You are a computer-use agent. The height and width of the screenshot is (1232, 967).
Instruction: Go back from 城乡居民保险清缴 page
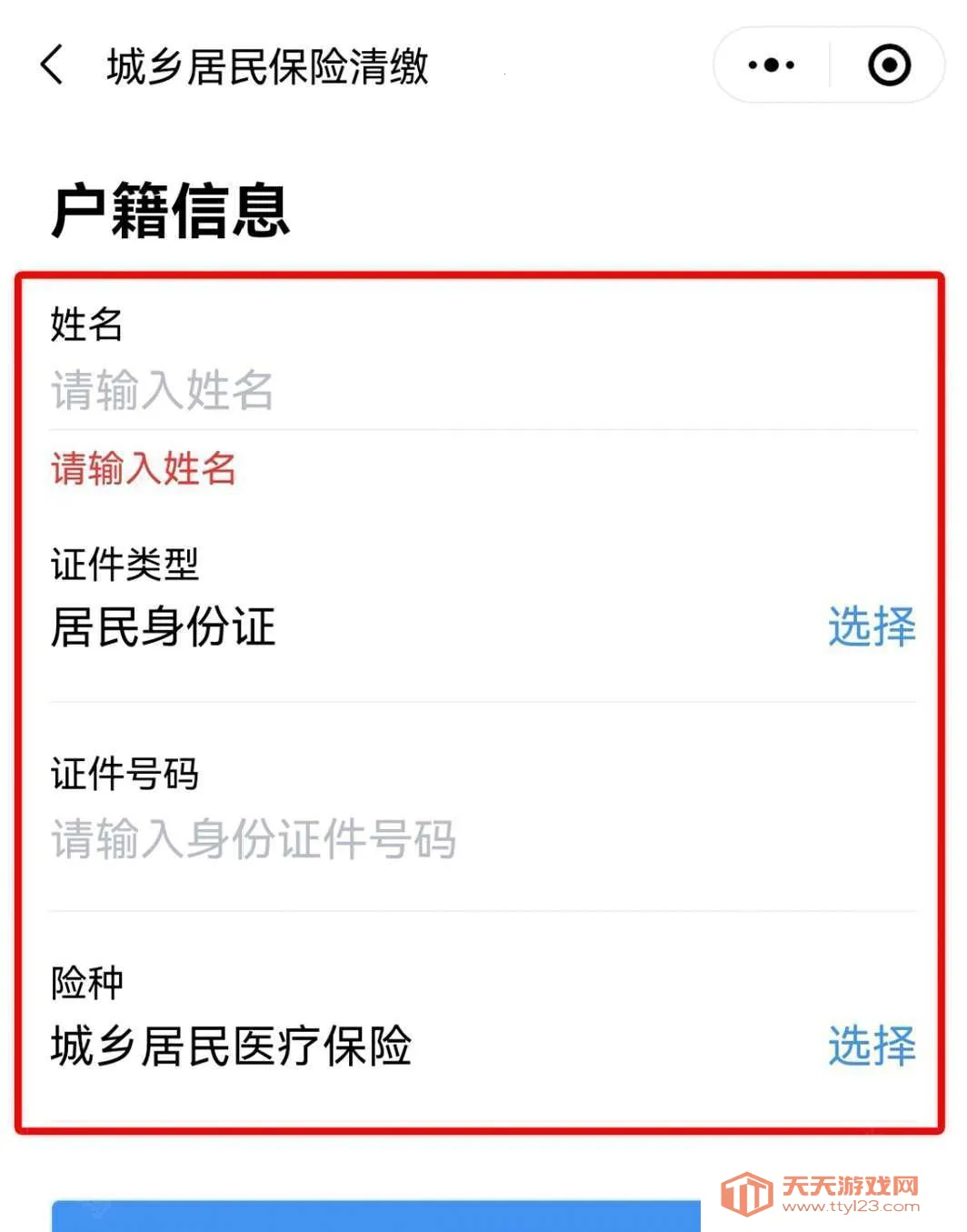53,65
